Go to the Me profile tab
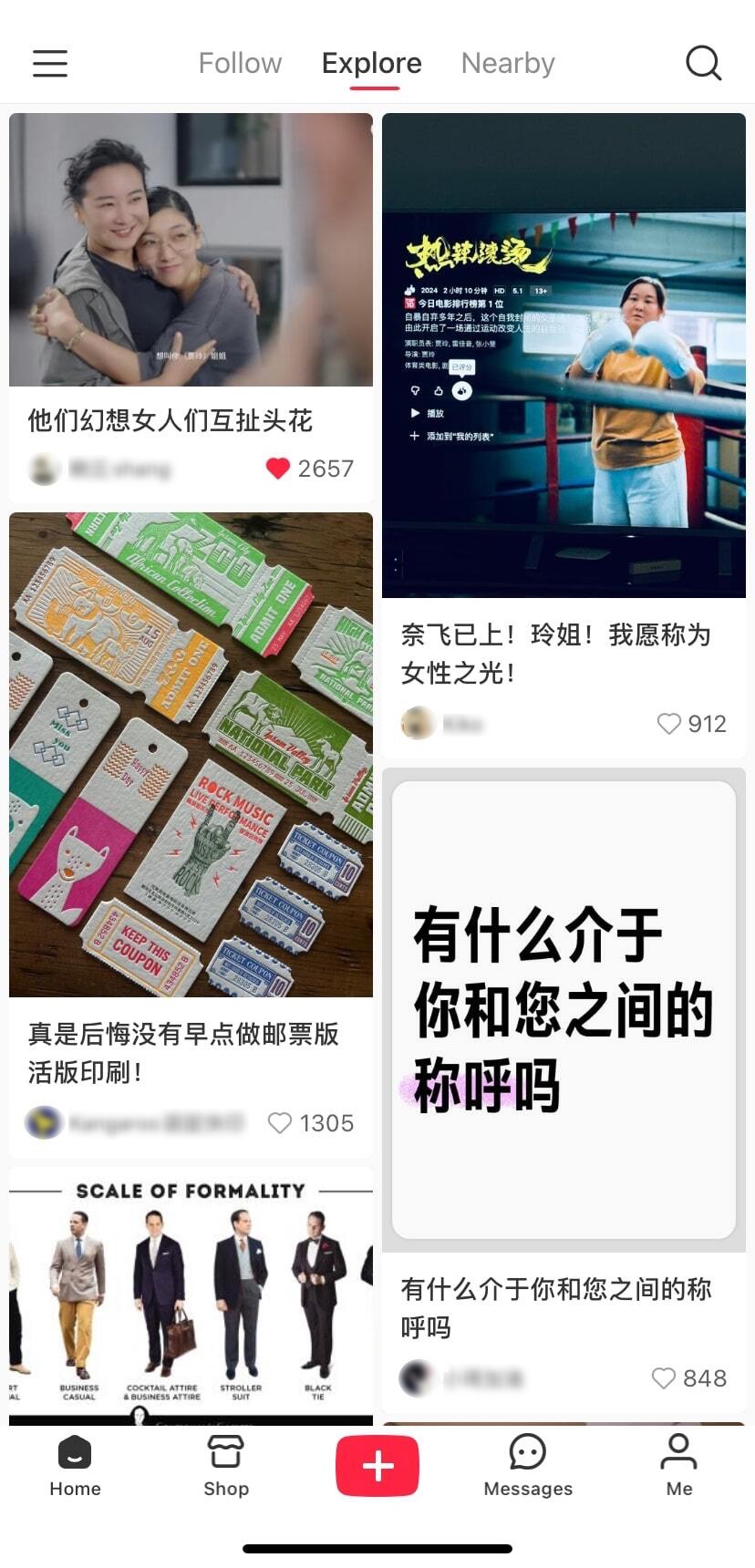Viewport: 755px width, 1568px height. (x=678, y=1465)
